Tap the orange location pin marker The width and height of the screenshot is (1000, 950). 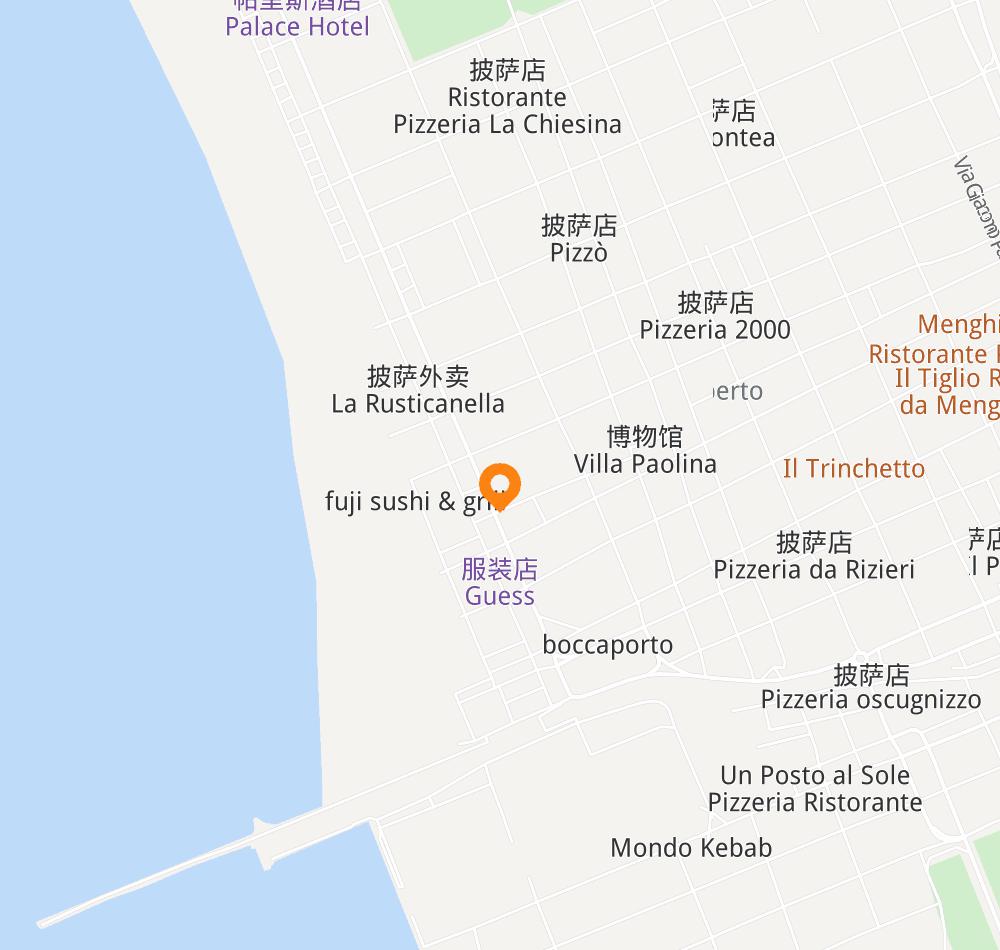pos(499,486)
